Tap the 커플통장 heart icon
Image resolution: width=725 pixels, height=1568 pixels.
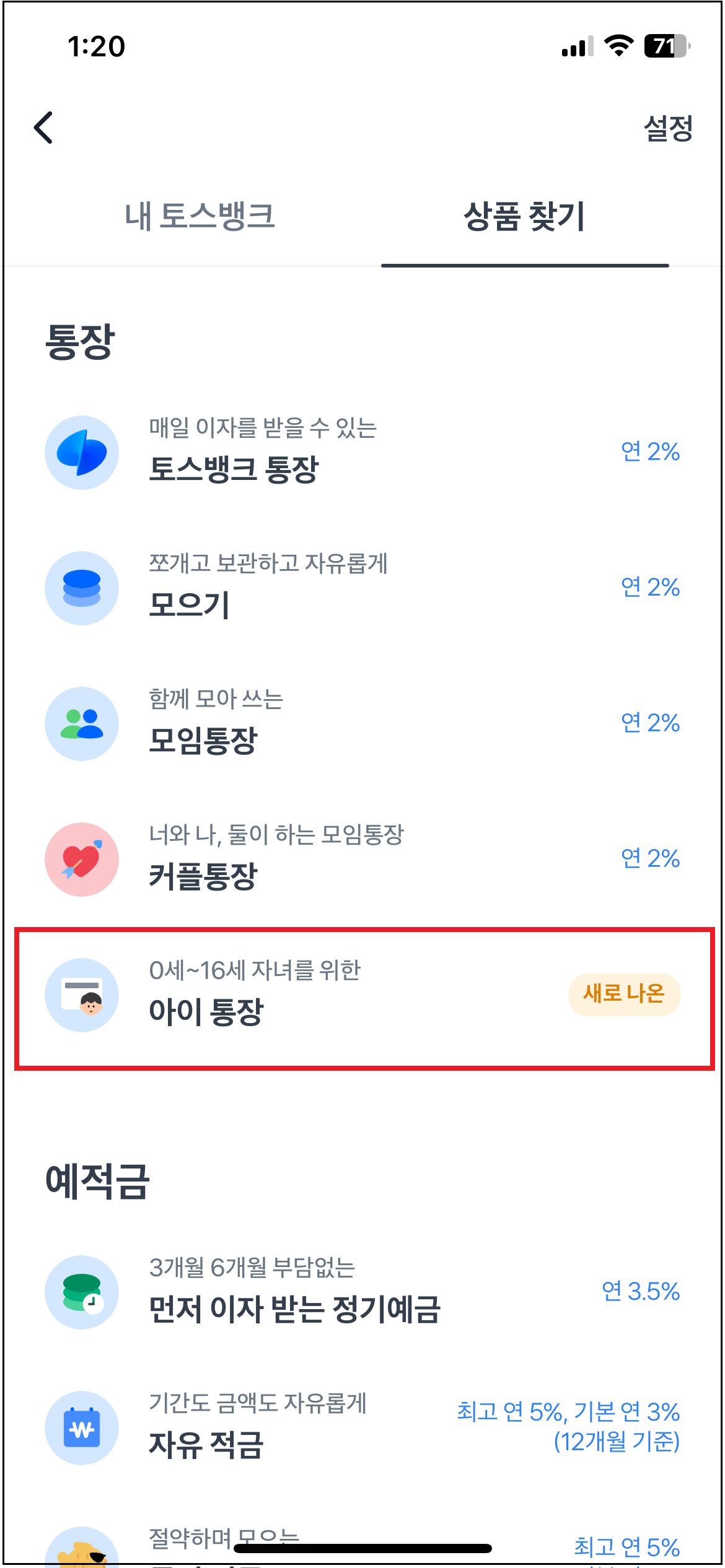point(81,859)
